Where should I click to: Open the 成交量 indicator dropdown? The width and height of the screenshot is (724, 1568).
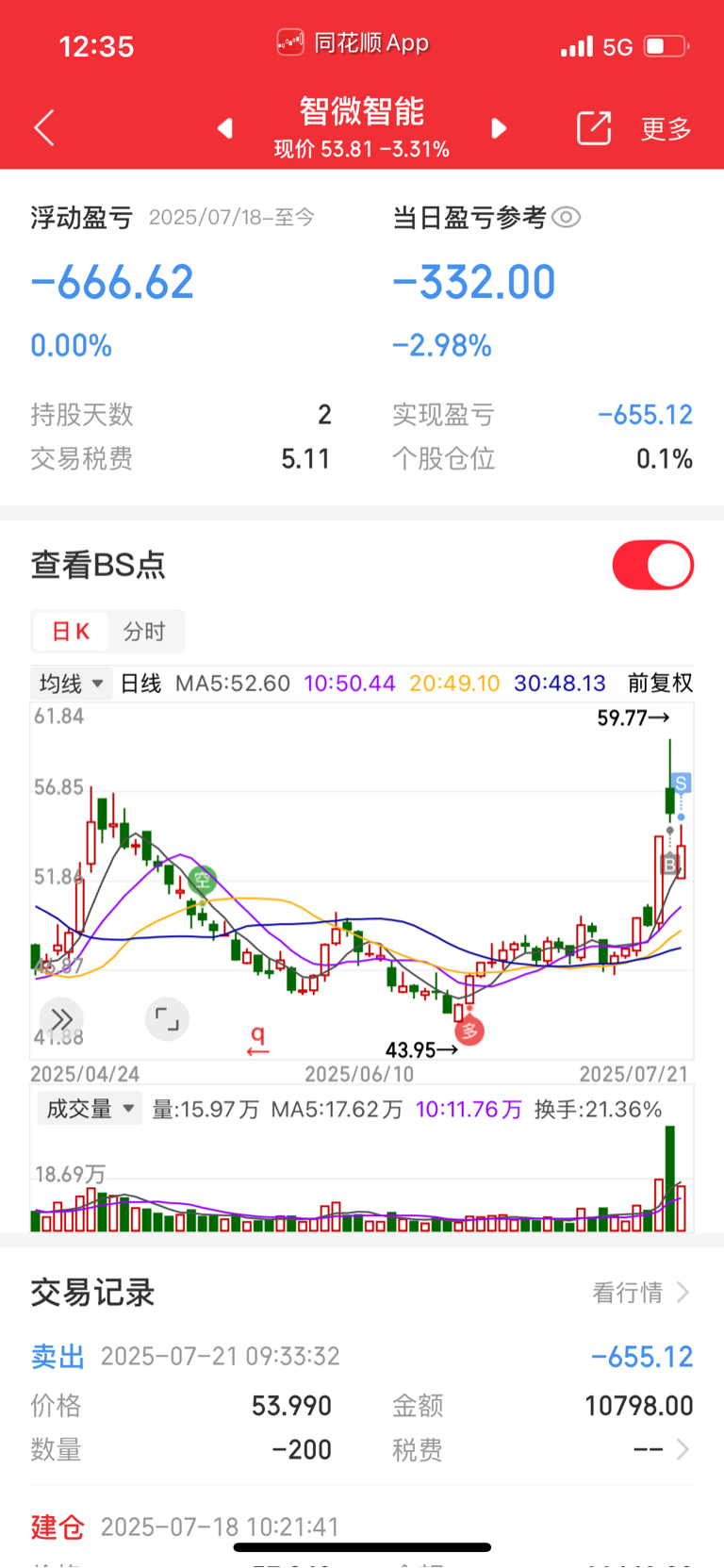tap(89, 1109)
